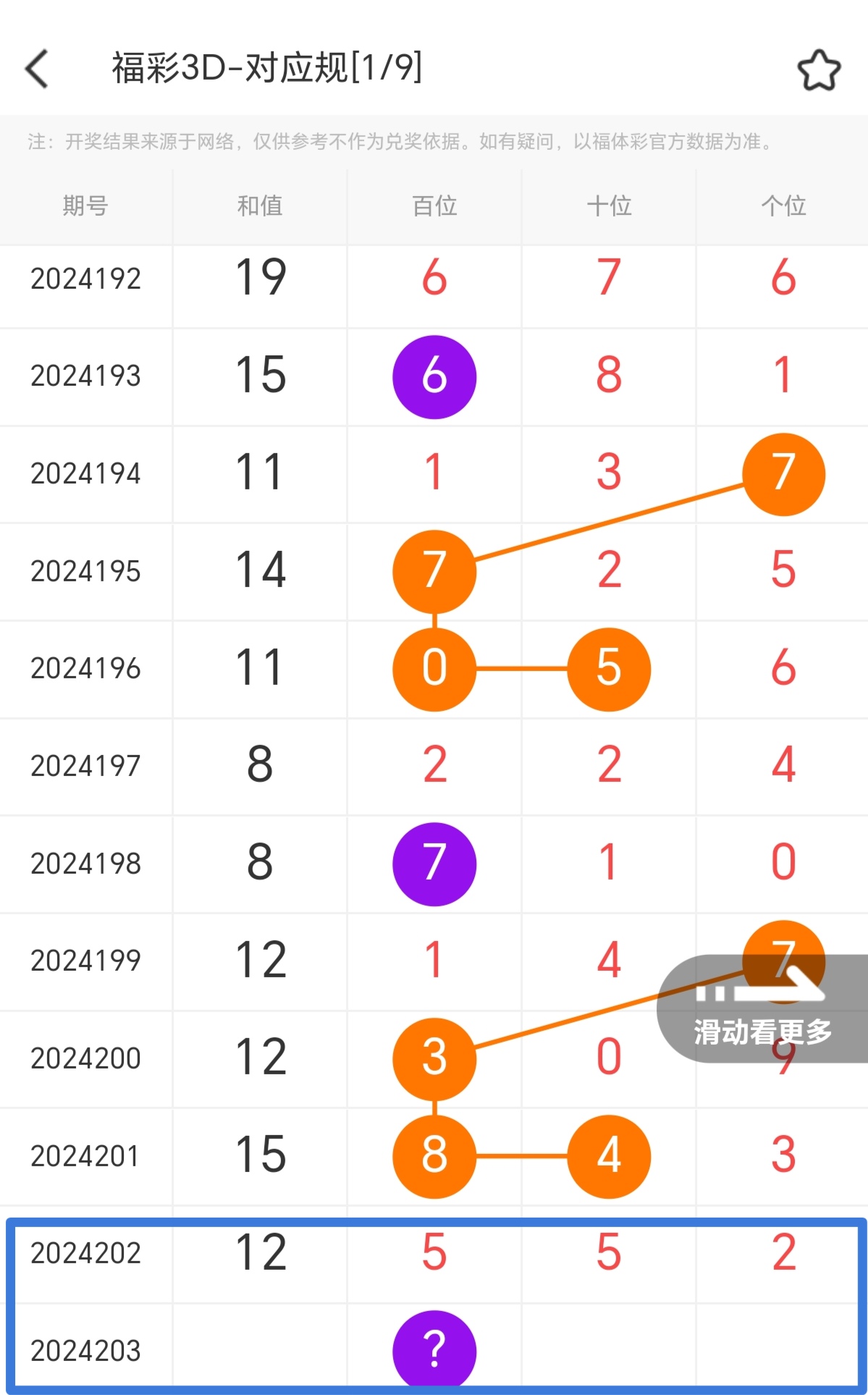The width and height of the screenshot is (868, 1395).
Task: Select the 和值 column header
Action: click(260, 206)
